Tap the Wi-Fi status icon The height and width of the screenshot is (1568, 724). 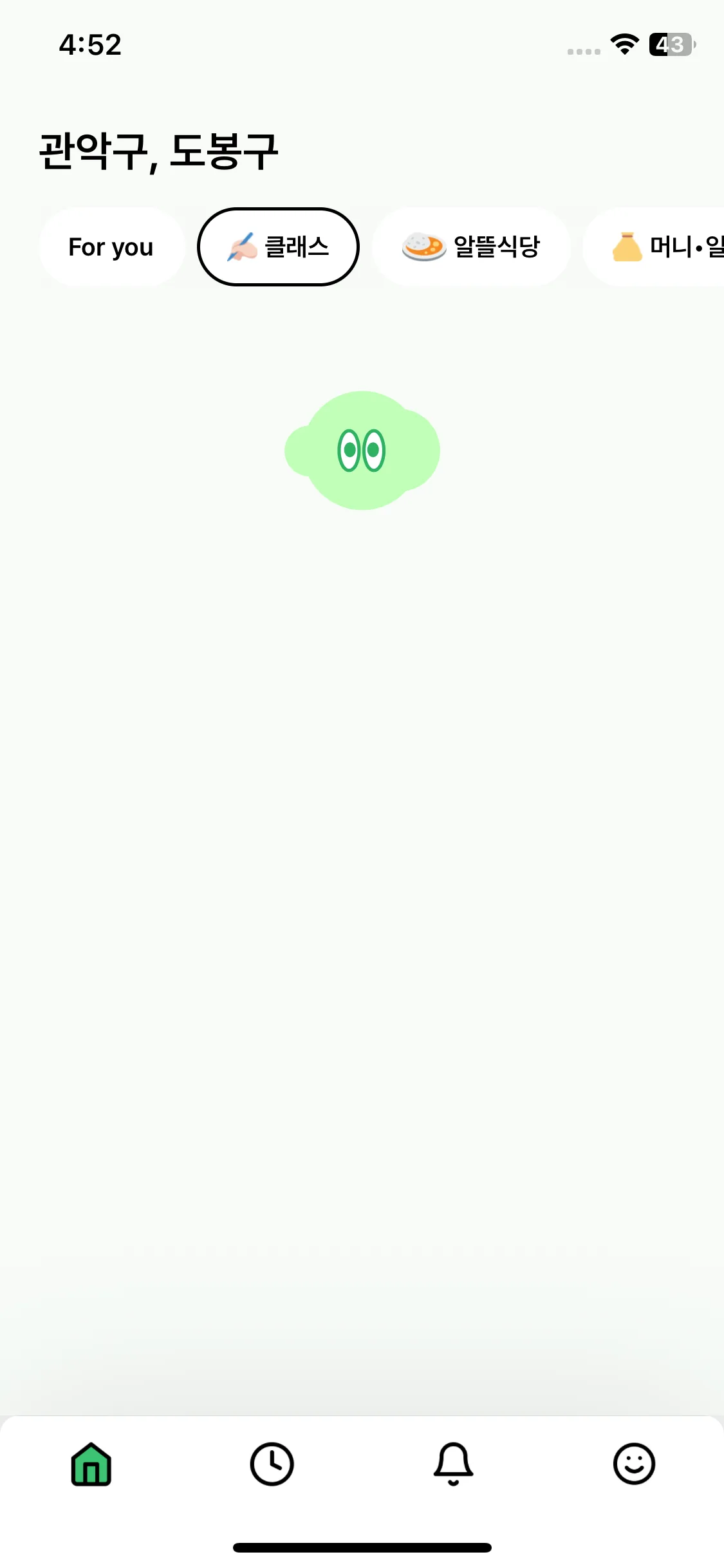coord(622,44)
